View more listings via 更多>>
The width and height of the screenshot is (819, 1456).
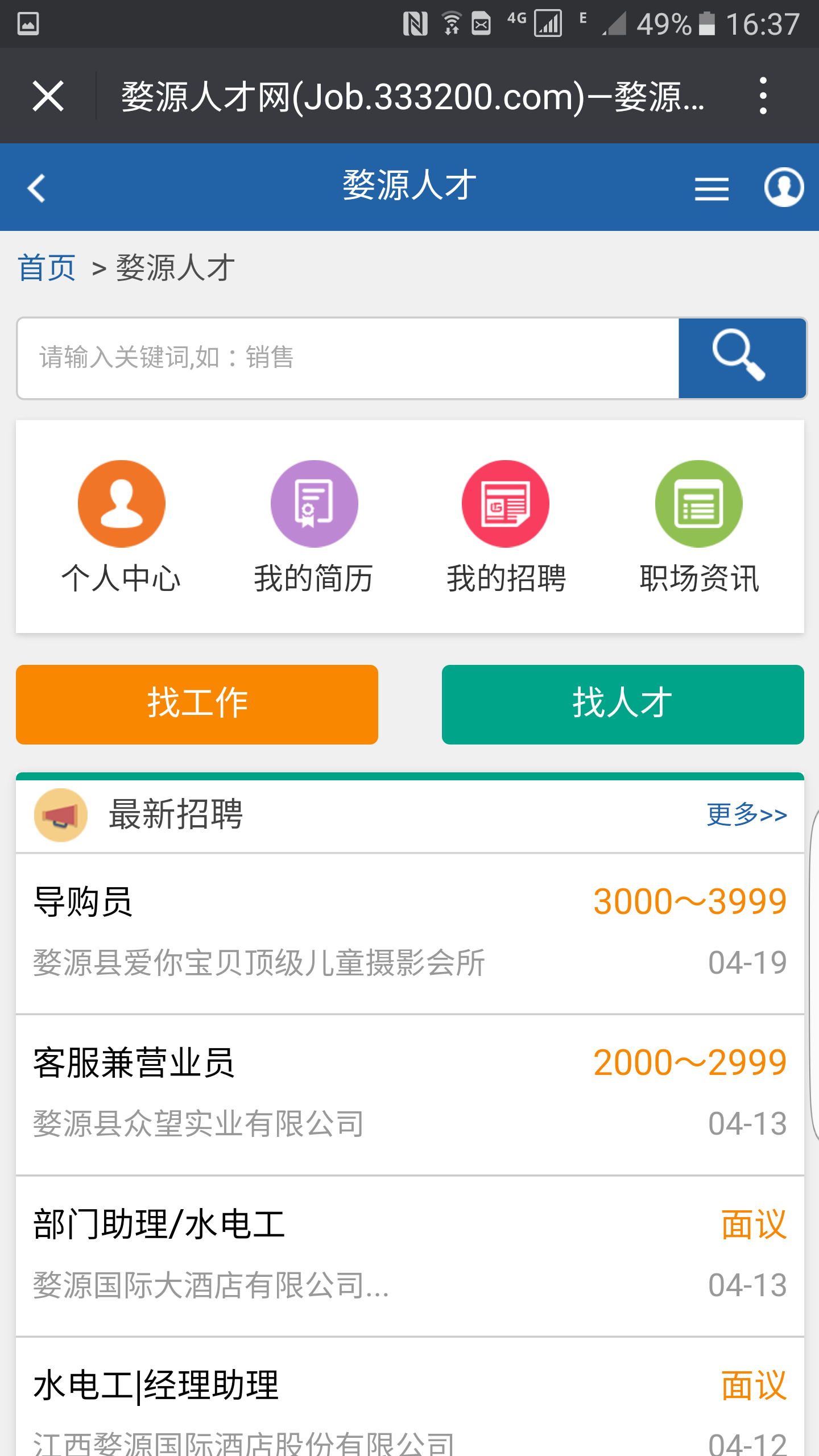(746, 814)
